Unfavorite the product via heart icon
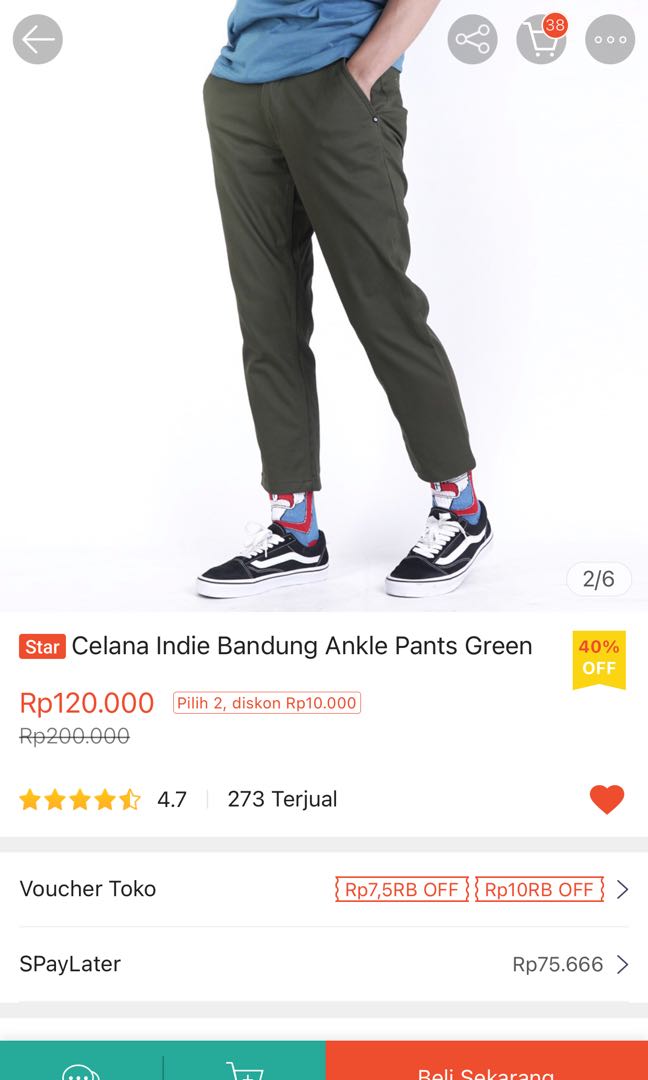The width and height of the screenshot is (648, 1080). pyautogui.click(x=606, y=799)
